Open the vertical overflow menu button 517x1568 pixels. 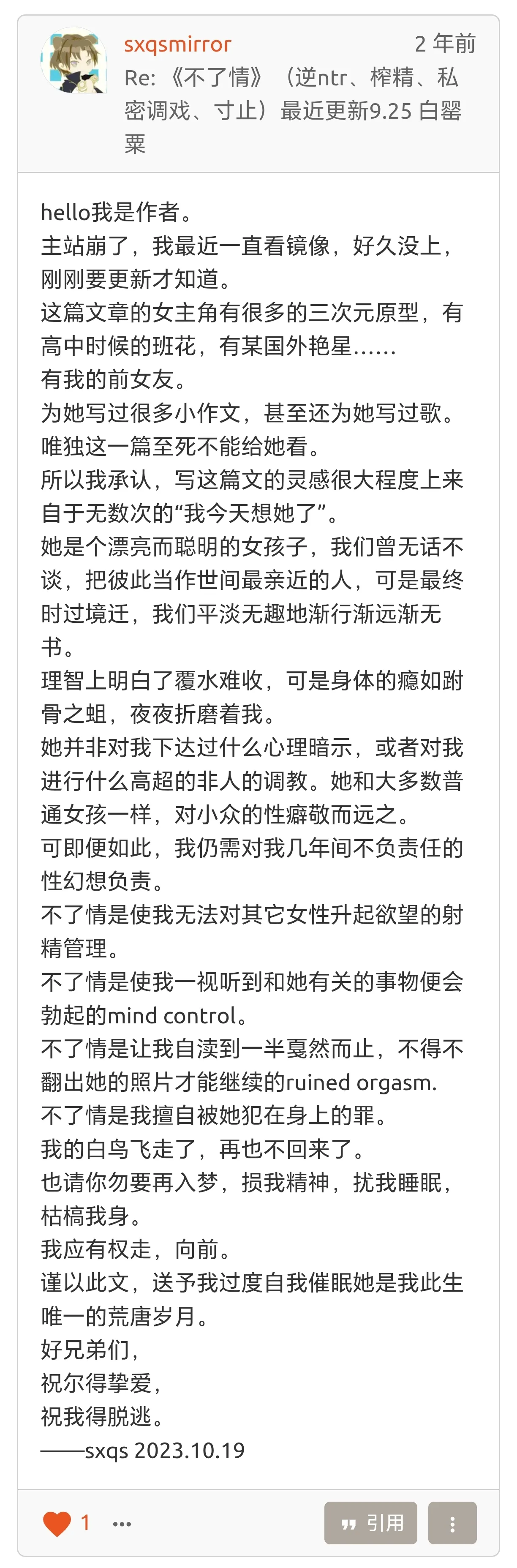tap(452, 1523)
